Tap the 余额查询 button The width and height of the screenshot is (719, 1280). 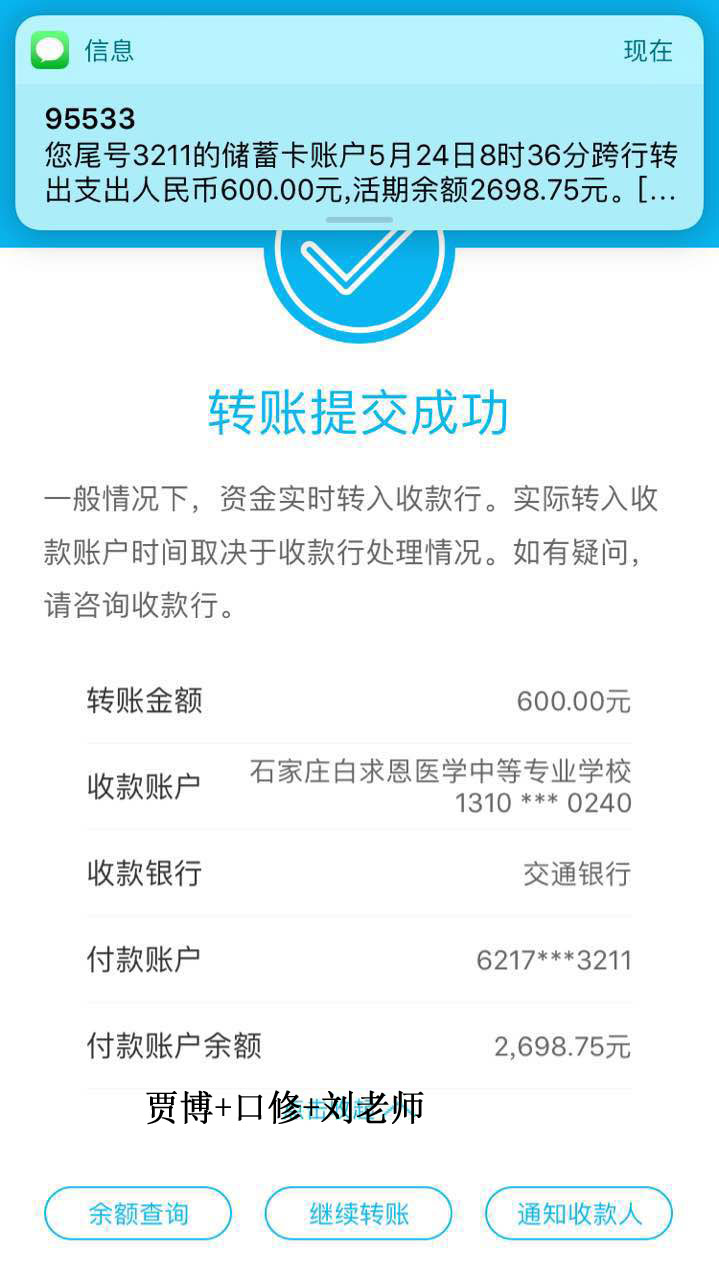point(138,1214)
